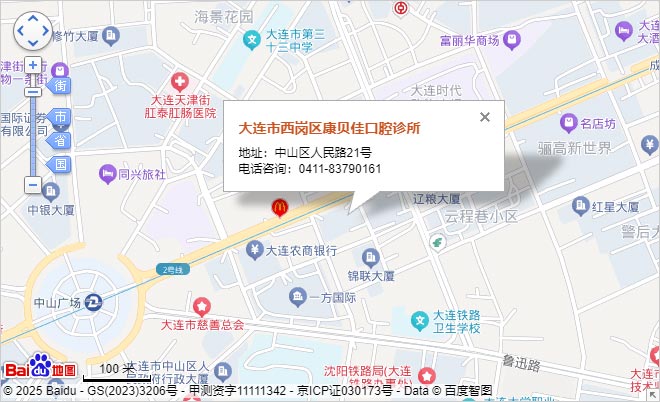Jump to city level zoom 市
The height and width of the screenshot is (402, 660).
(60, 119)
